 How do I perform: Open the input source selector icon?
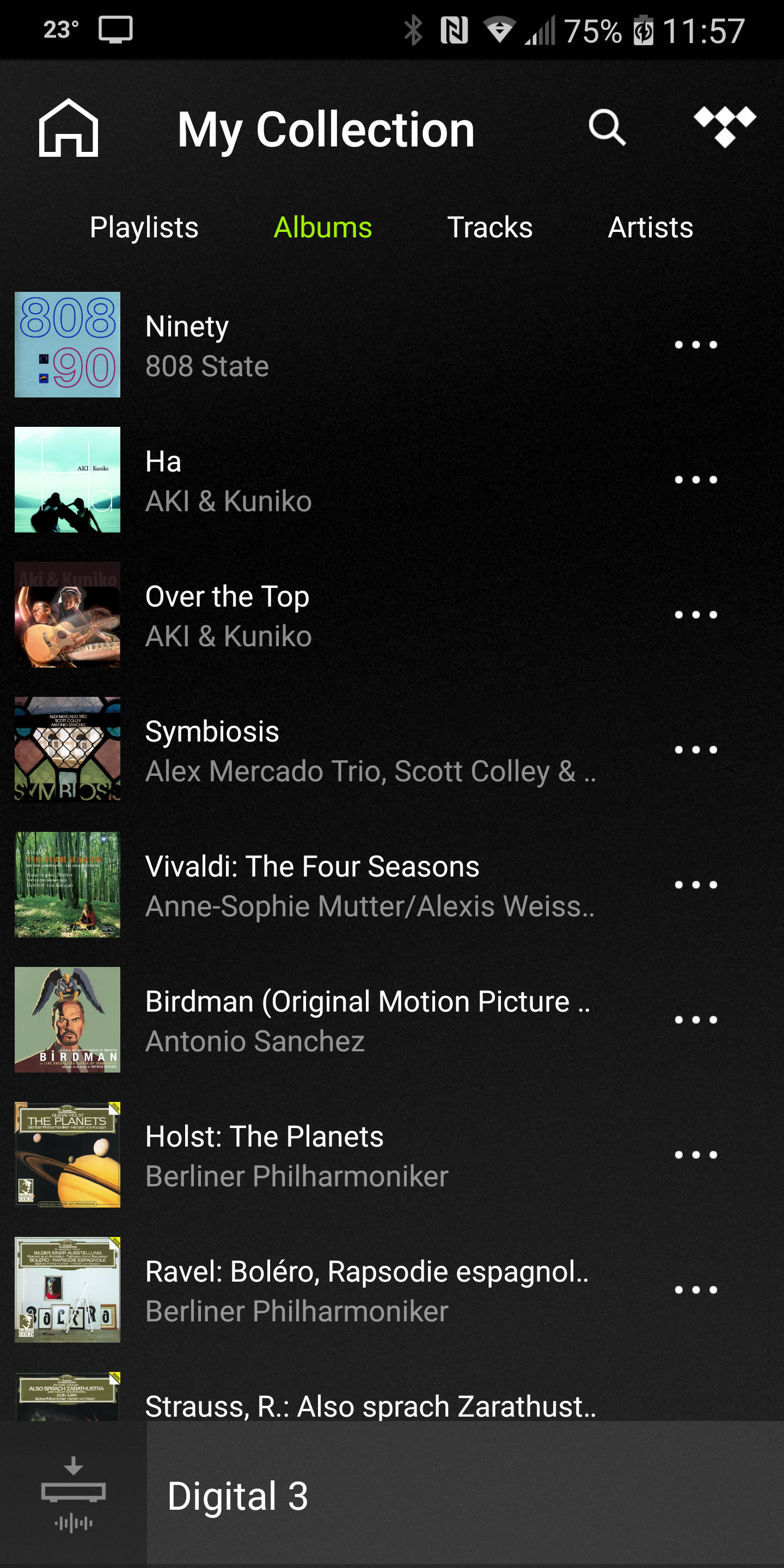(73, 1494)
